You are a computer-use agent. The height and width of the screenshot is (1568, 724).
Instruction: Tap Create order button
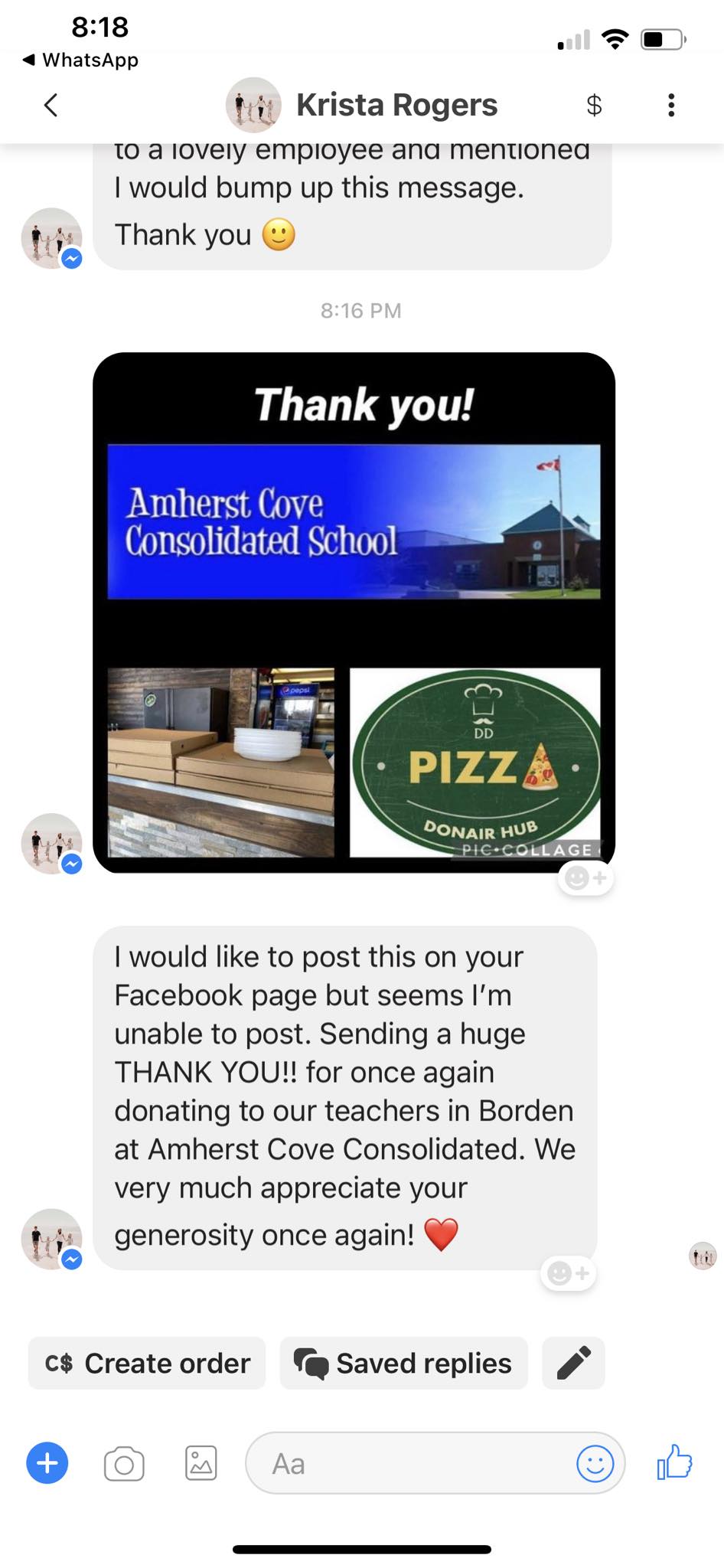coord(147,1364)
